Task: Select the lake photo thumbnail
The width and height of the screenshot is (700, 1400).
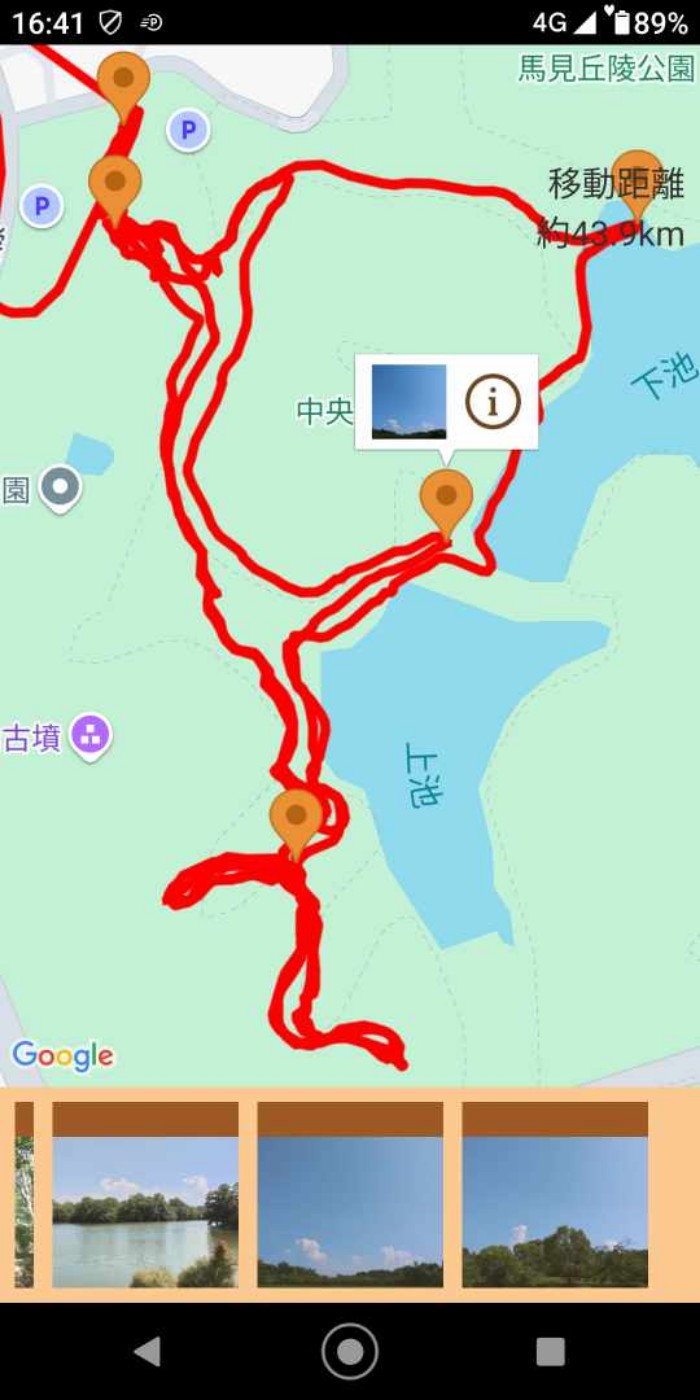Action: [145, 1195]
